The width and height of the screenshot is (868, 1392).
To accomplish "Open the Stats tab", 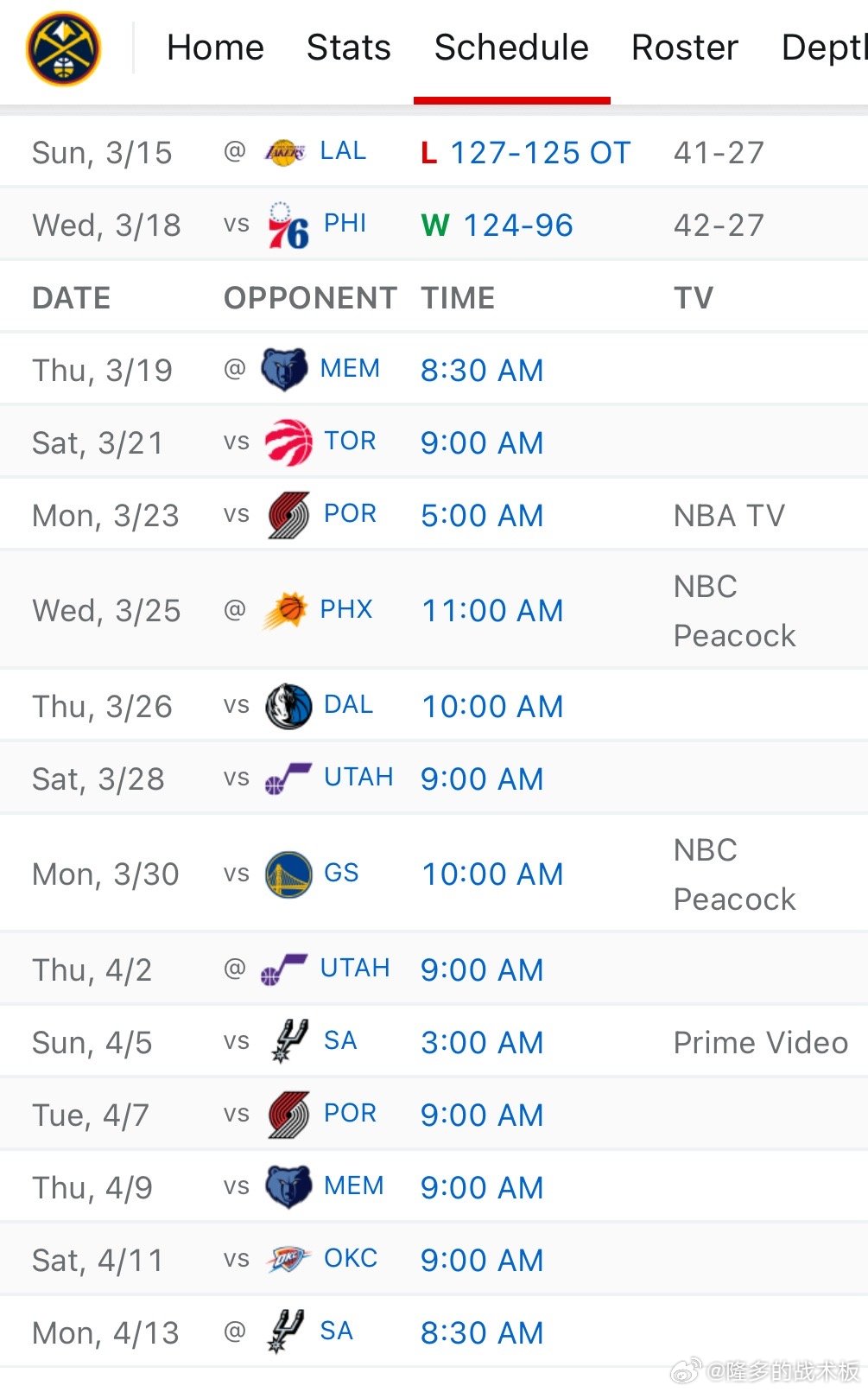I will click(348, 48).
